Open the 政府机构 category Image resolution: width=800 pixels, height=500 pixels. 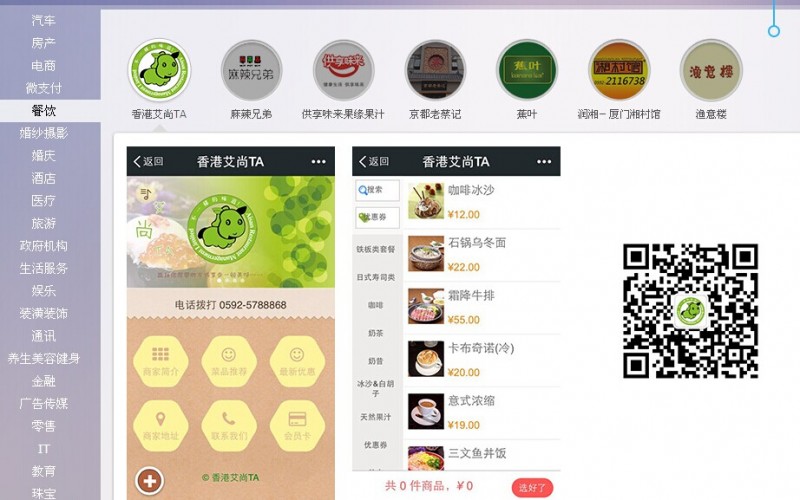tap(43, 246)
